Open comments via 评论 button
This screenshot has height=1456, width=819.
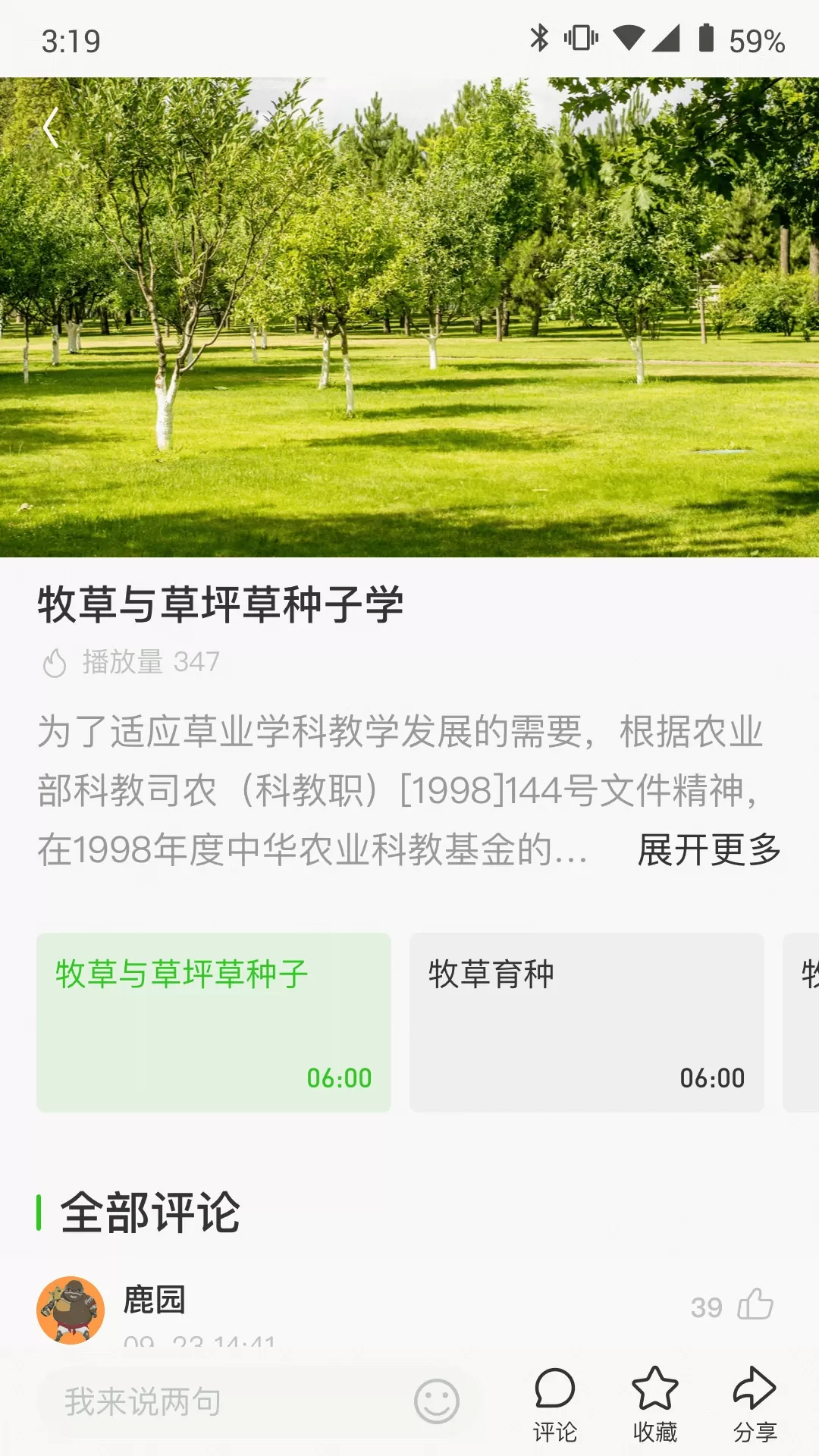point(555,1405)
